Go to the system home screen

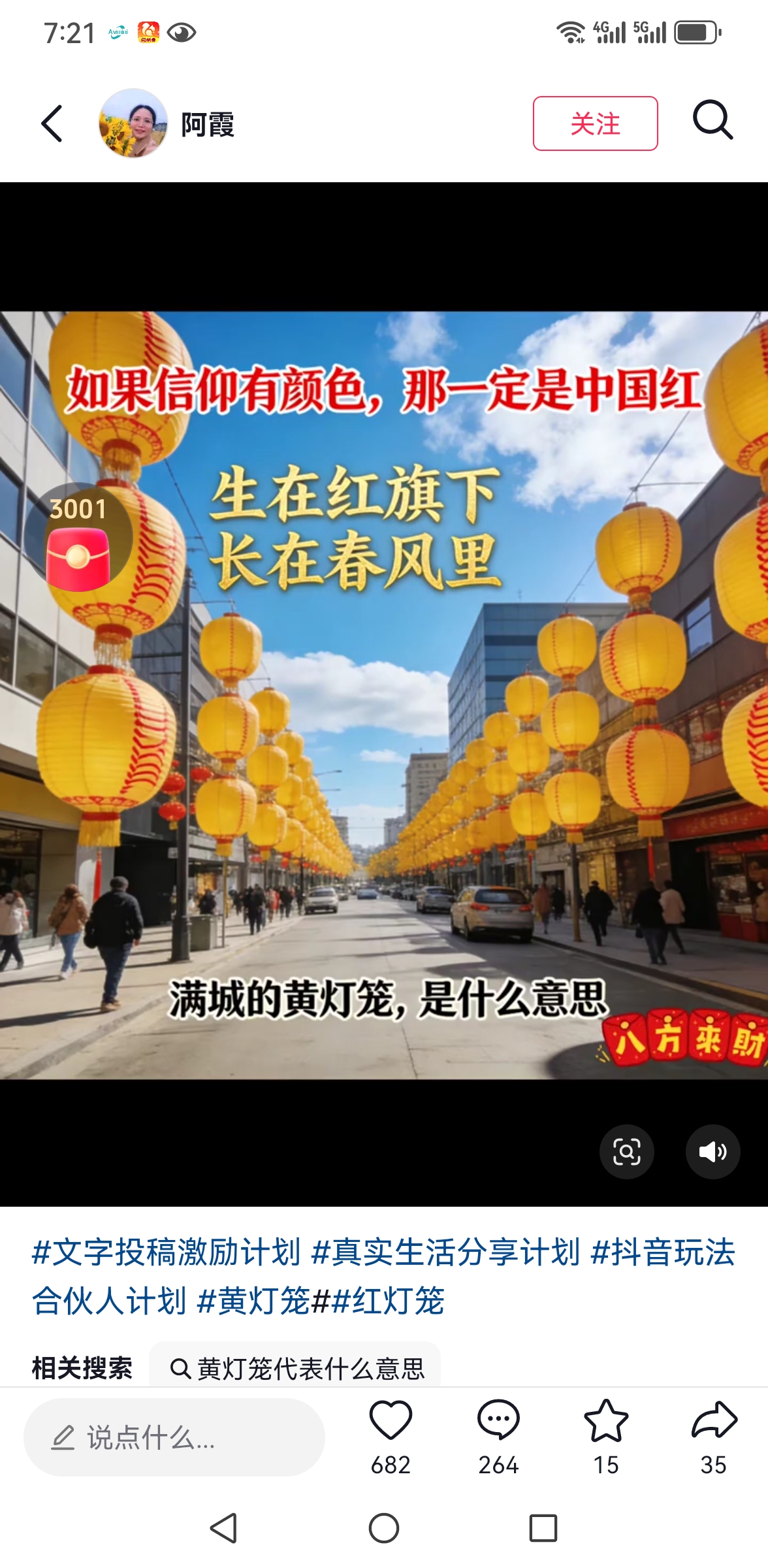tap(384, 1528)
